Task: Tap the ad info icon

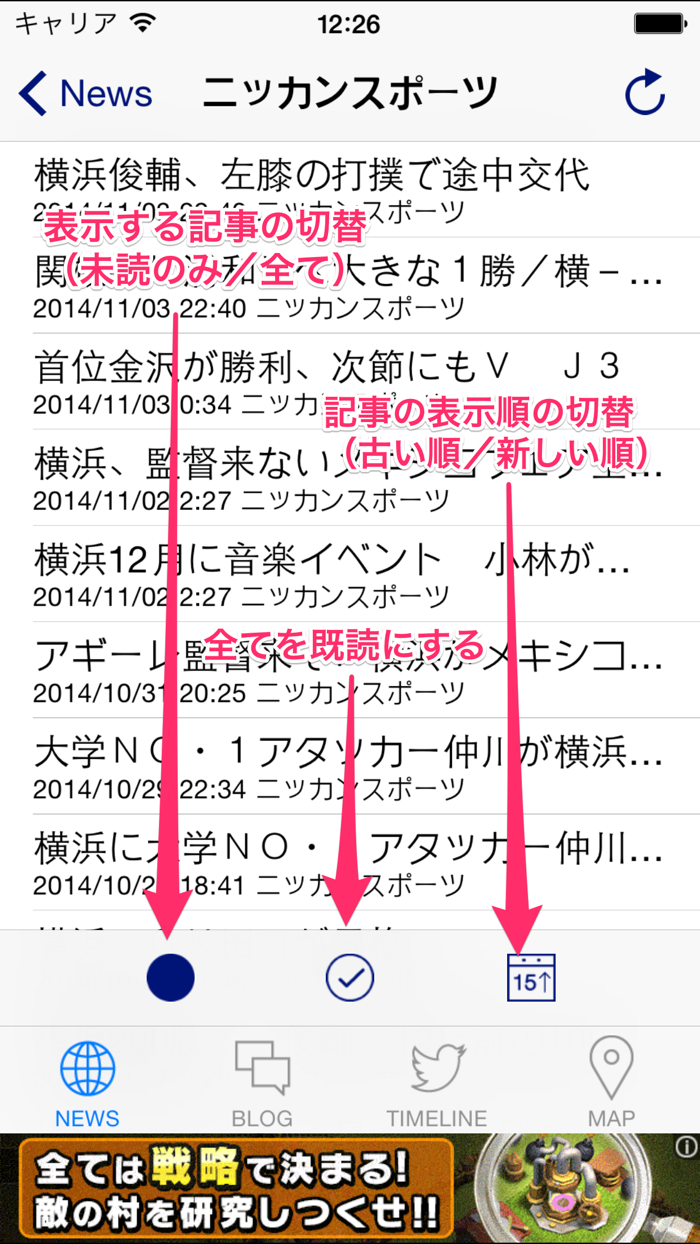Action: [x=687, y=1146]
